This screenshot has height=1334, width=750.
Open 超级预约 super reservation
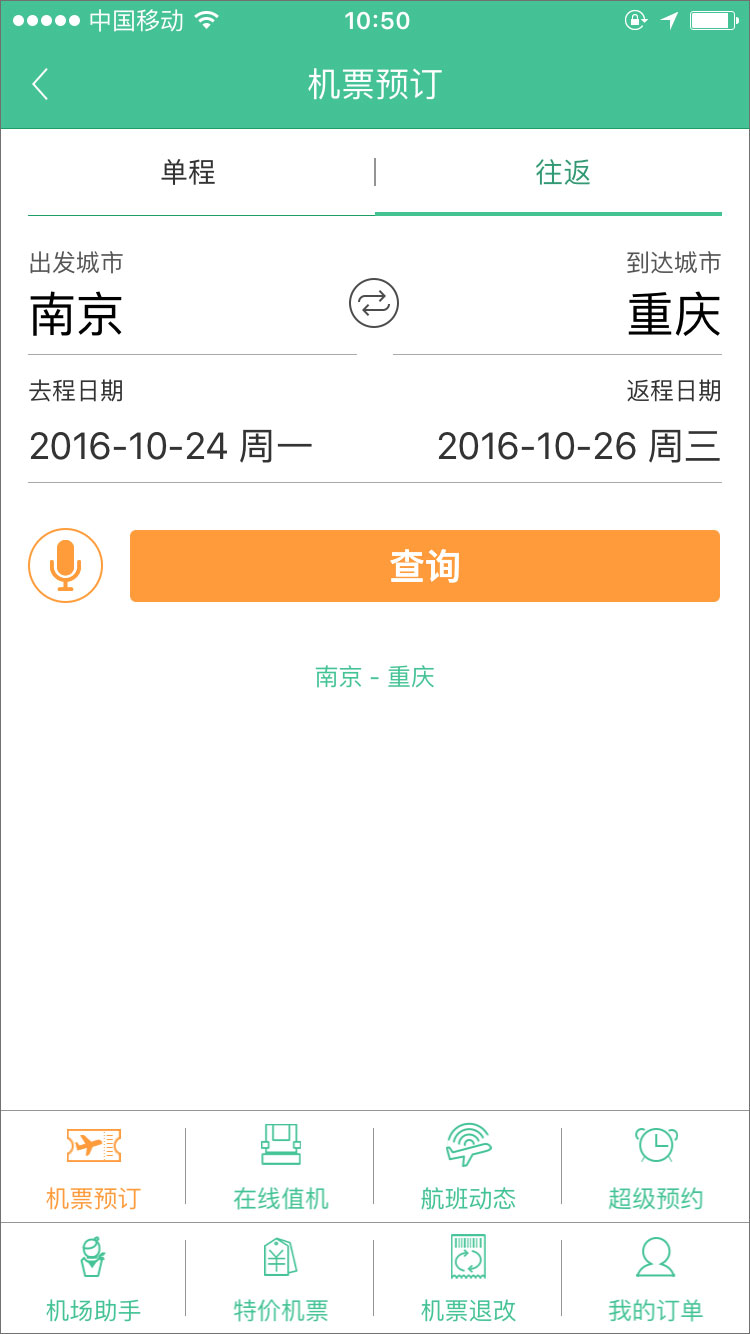click(x=656, y=1166)
